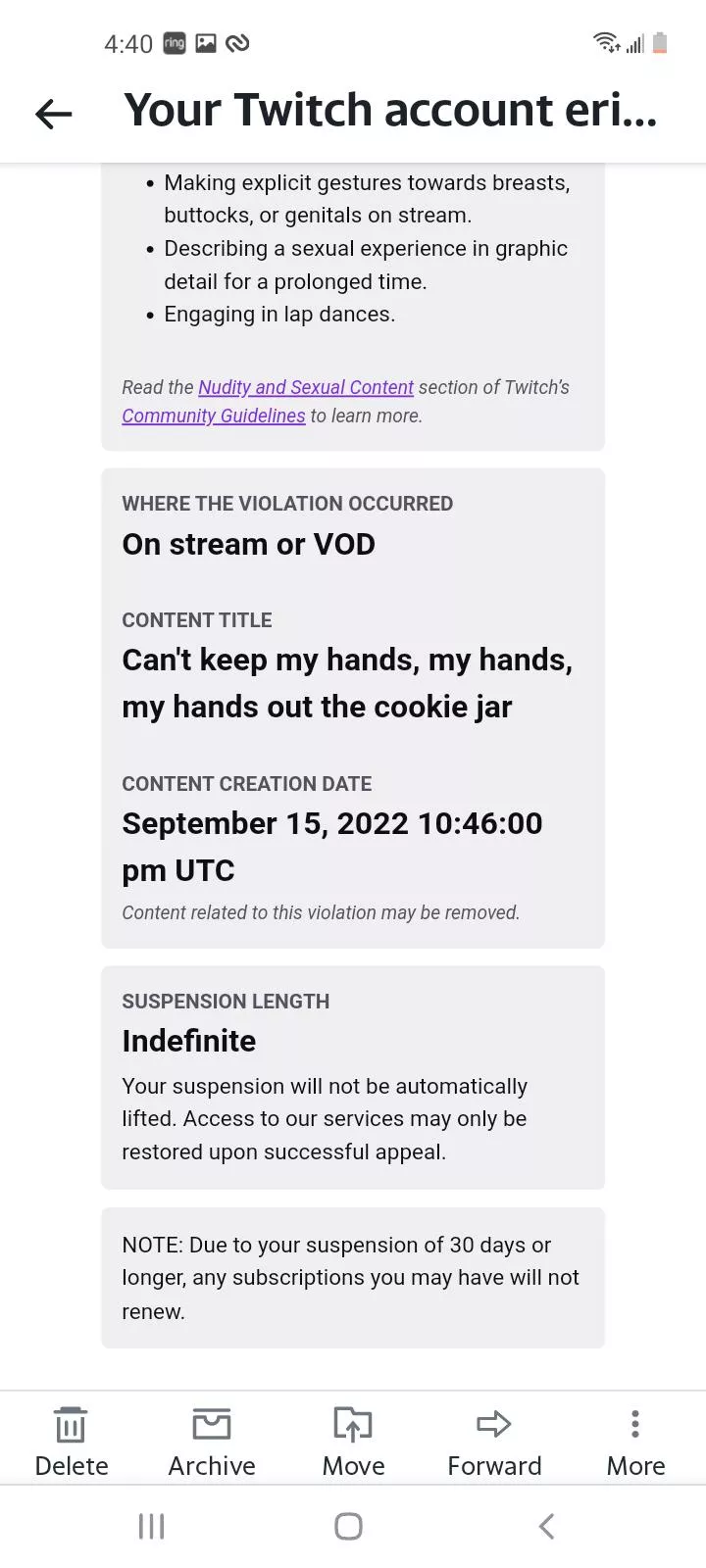Tap the system home button
The image size is (706, 1568).
point(349,1526)
